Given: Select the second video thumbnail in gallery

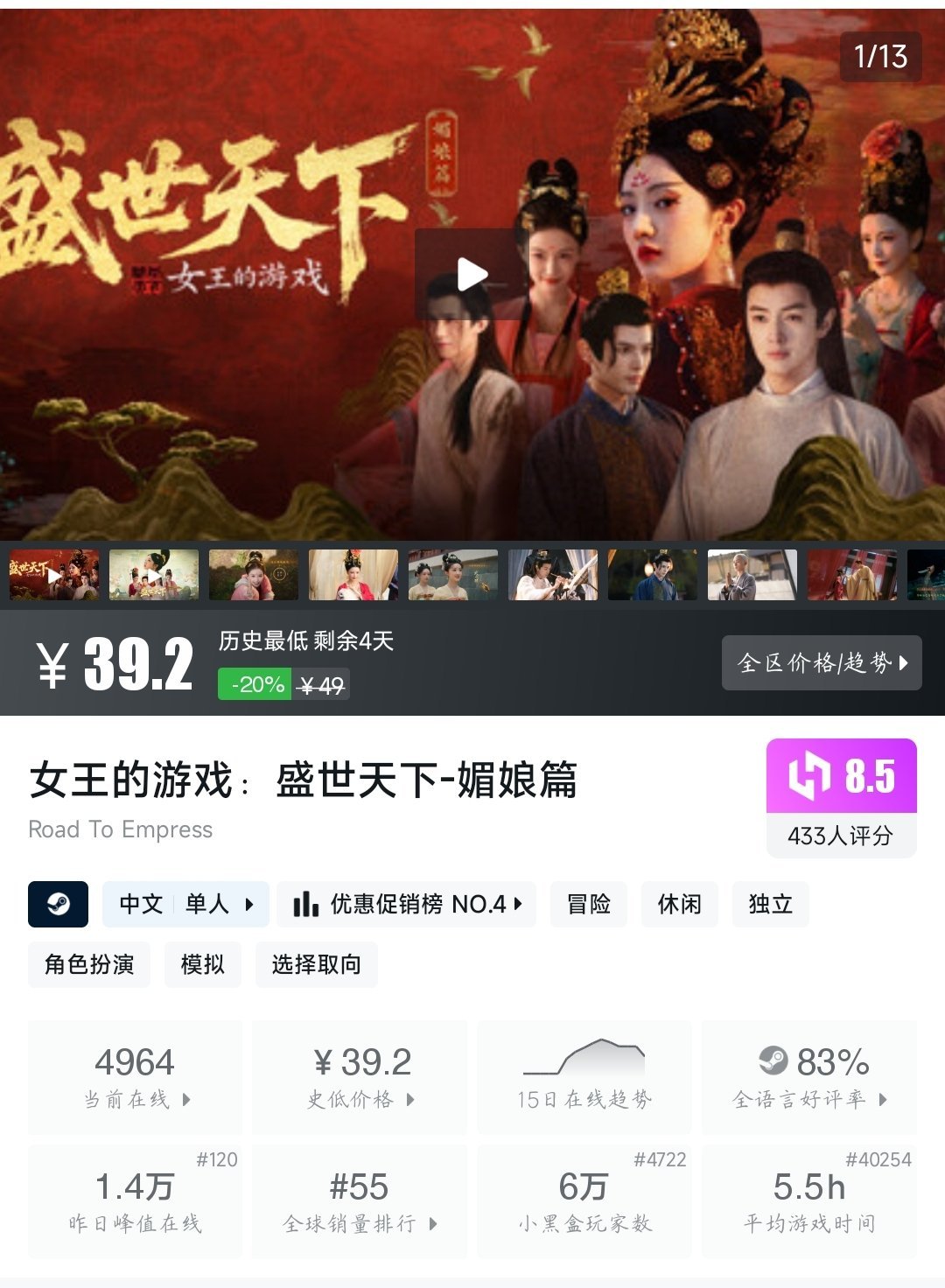Looking at the screenshot, I should tap(154, 575).
